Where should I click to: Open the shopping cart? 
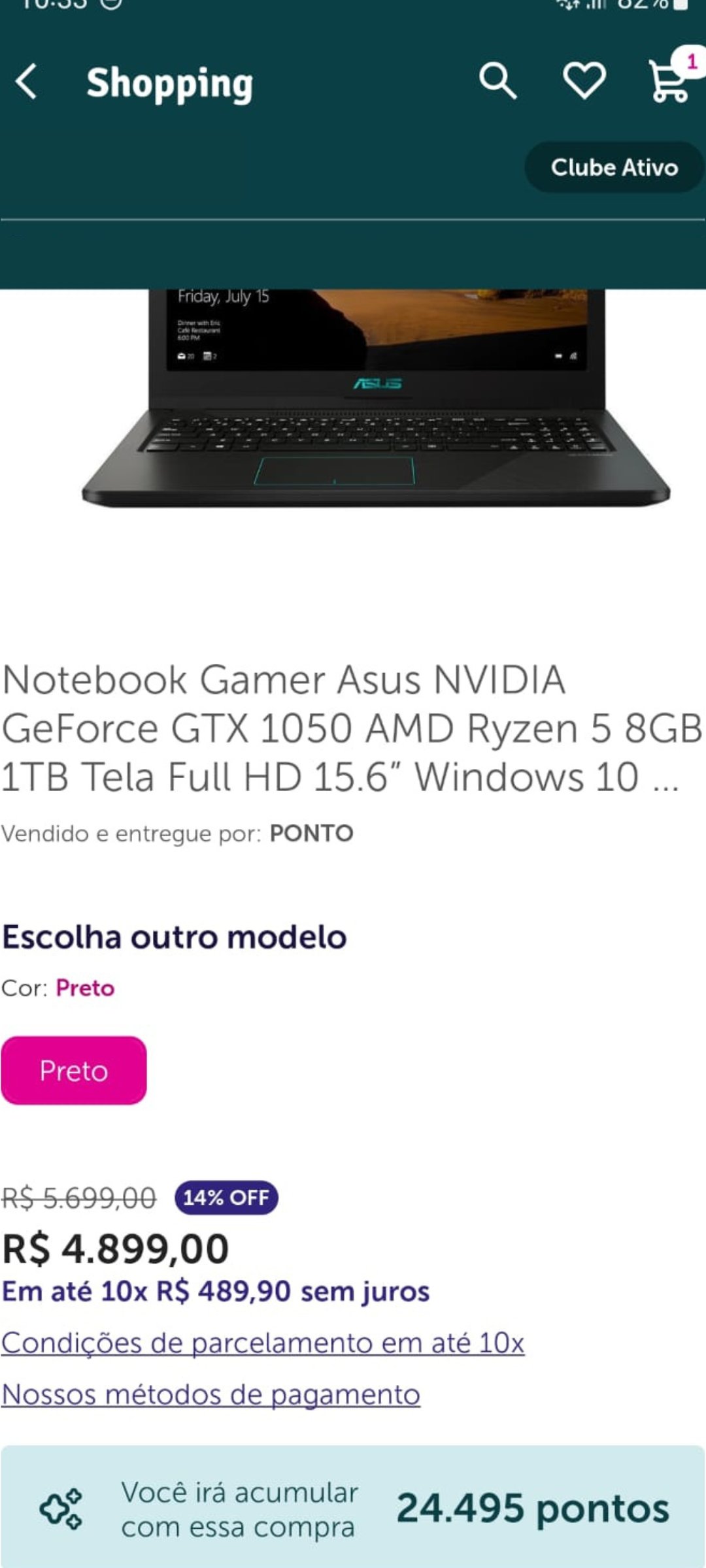coord(669,81)
